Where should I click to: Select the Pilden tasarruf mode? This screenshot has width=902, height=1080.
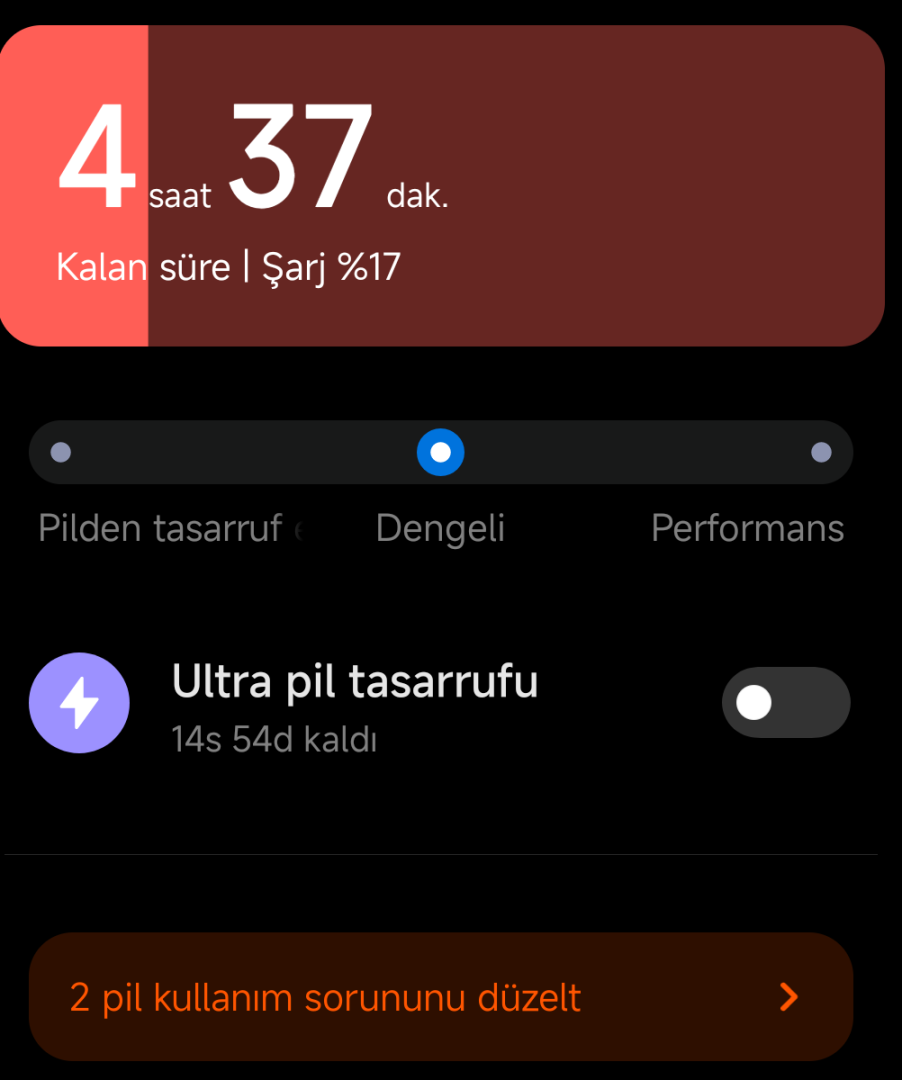coord(61,453)
